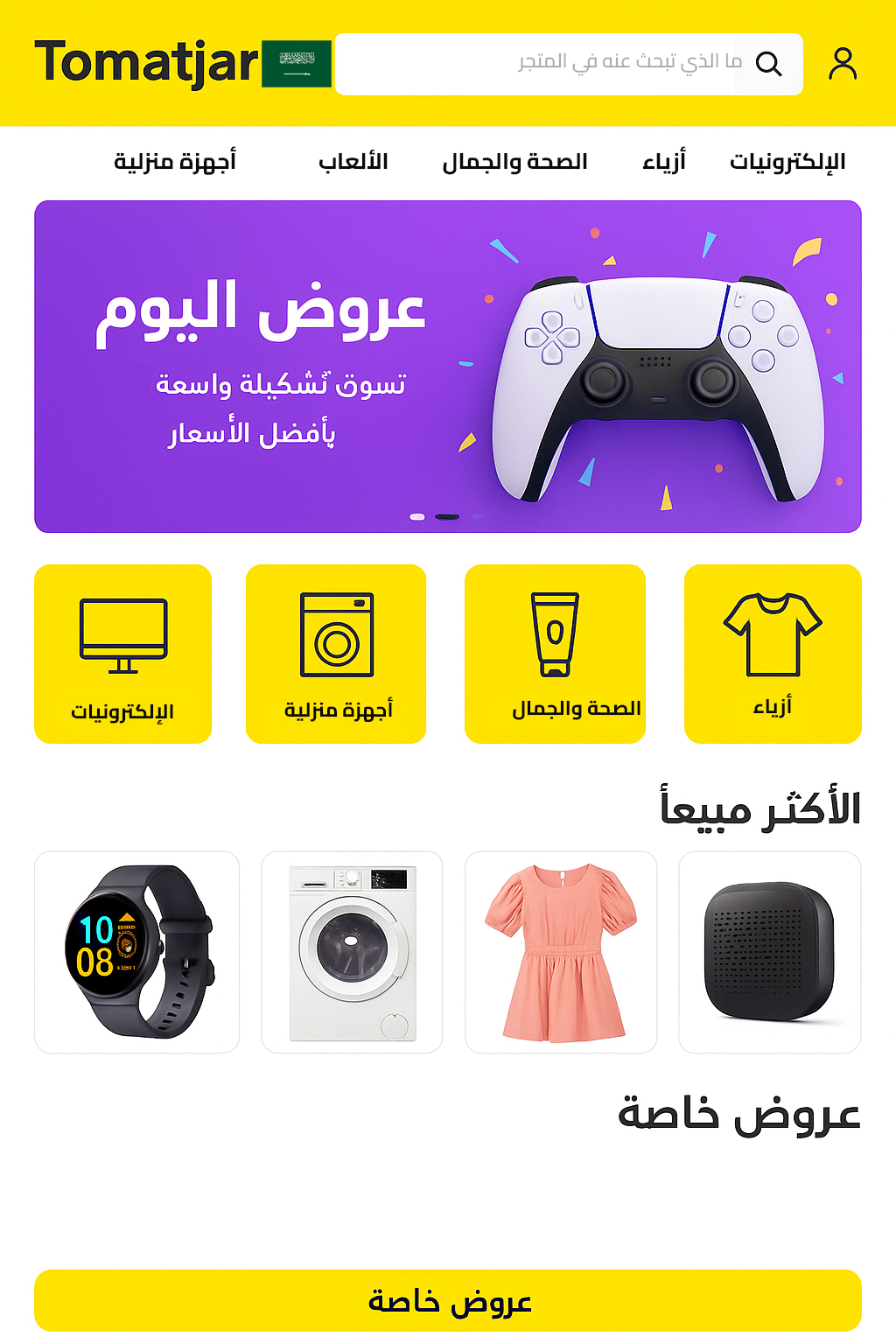This screenshot has height=1344, width=896.
Task: Open the user account icon
Action: coord(843,64)
